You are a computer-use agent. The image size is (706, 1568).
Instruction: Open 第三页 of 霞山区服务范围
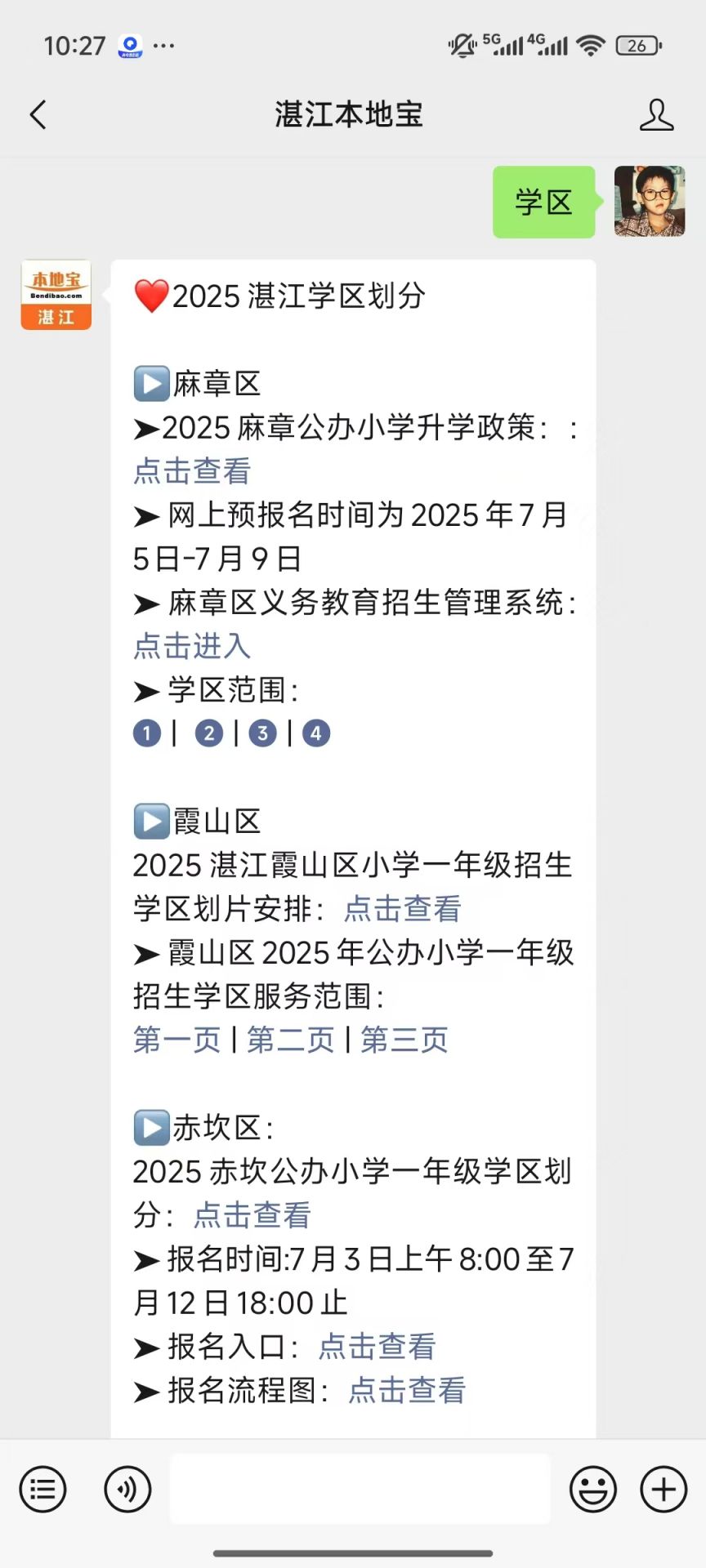point(404,1040)
